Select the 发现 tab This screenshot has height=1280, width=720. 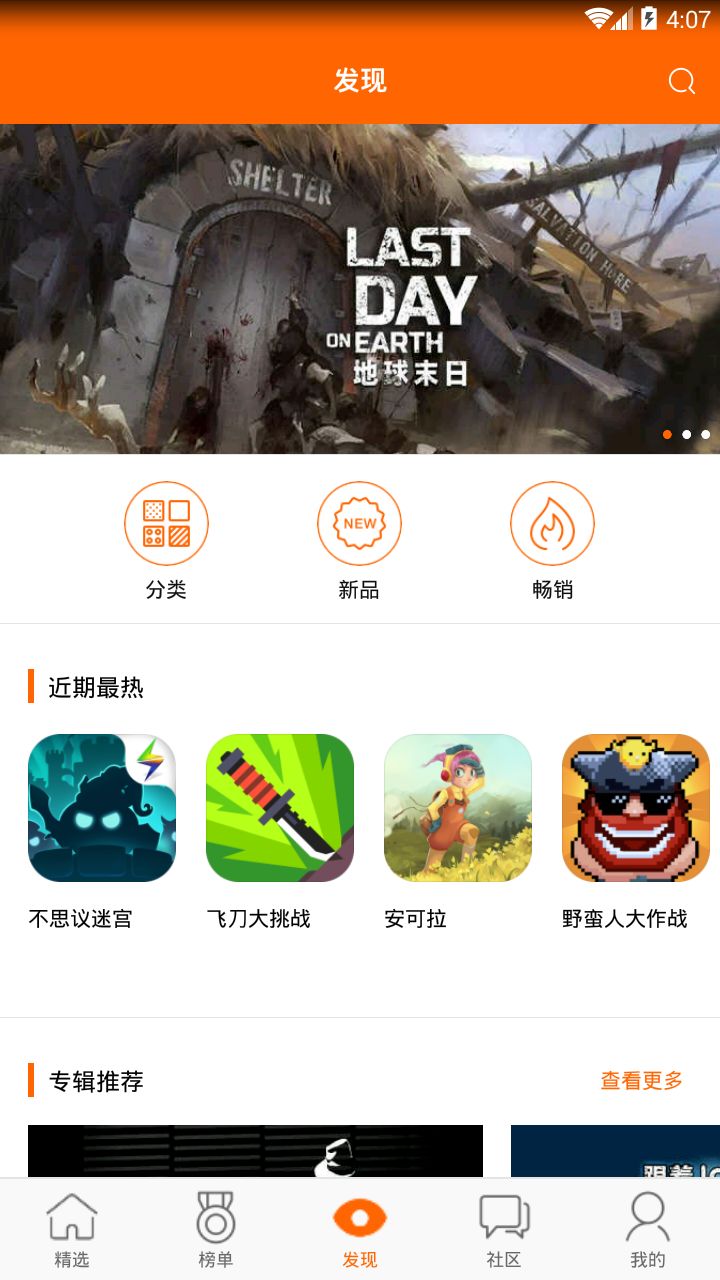pyautogui.click(x=360, y=1230)
